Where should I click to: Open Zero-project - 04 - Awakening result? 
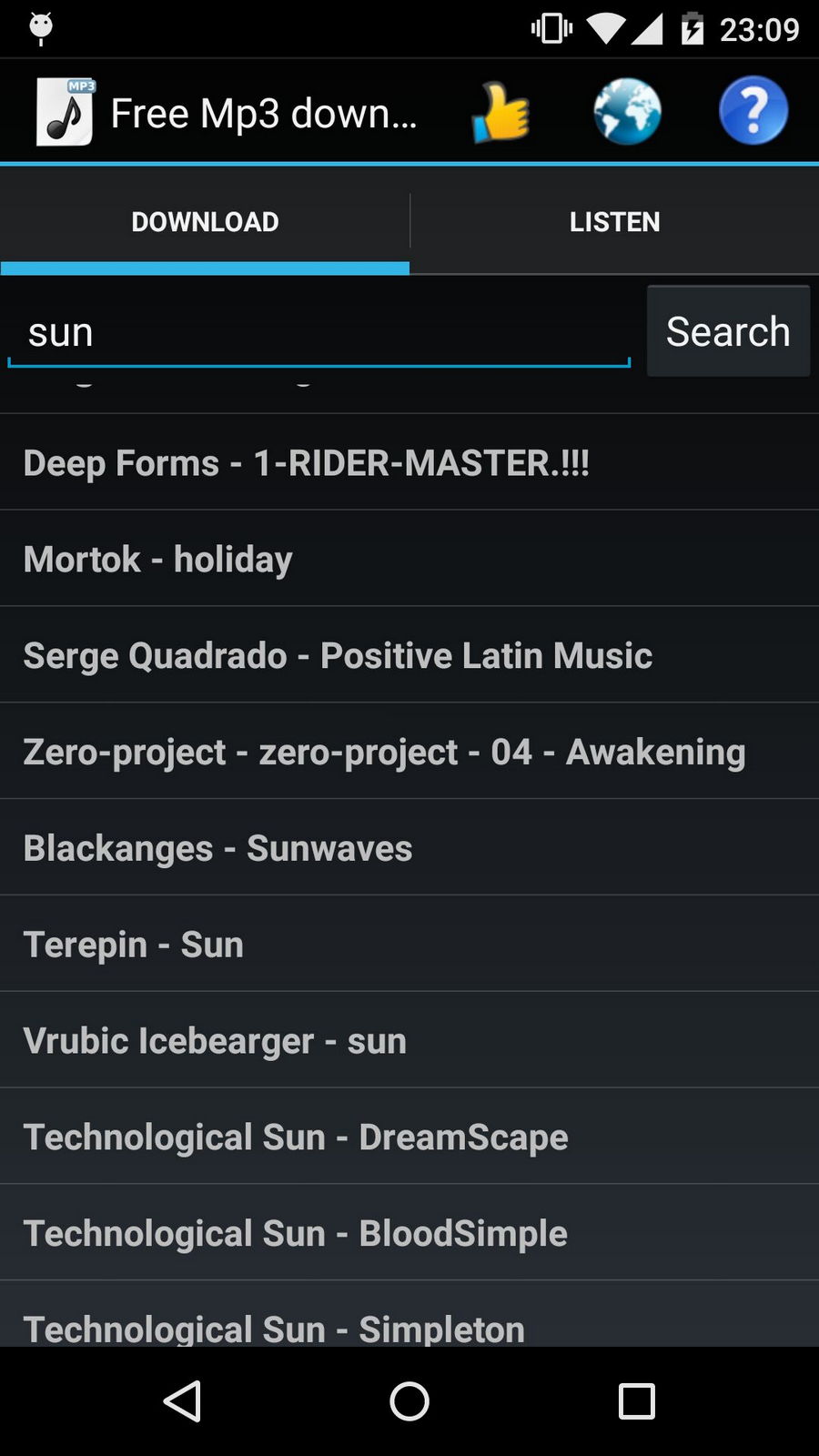[x=409, y=752]
